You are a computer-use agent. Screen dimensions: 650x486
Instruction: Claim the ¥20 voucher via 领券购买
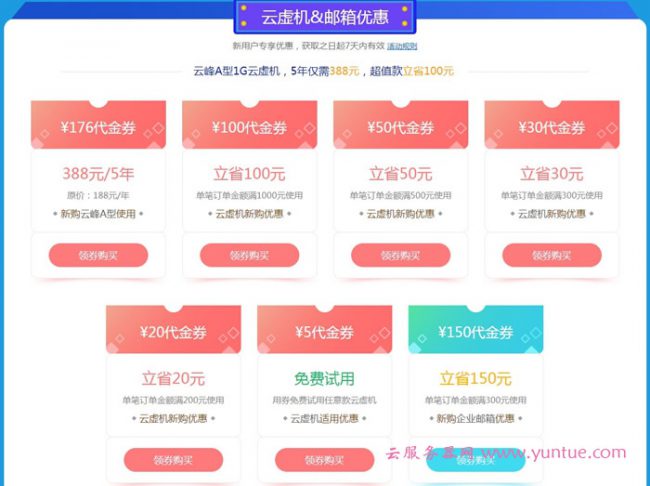point(173,460)
